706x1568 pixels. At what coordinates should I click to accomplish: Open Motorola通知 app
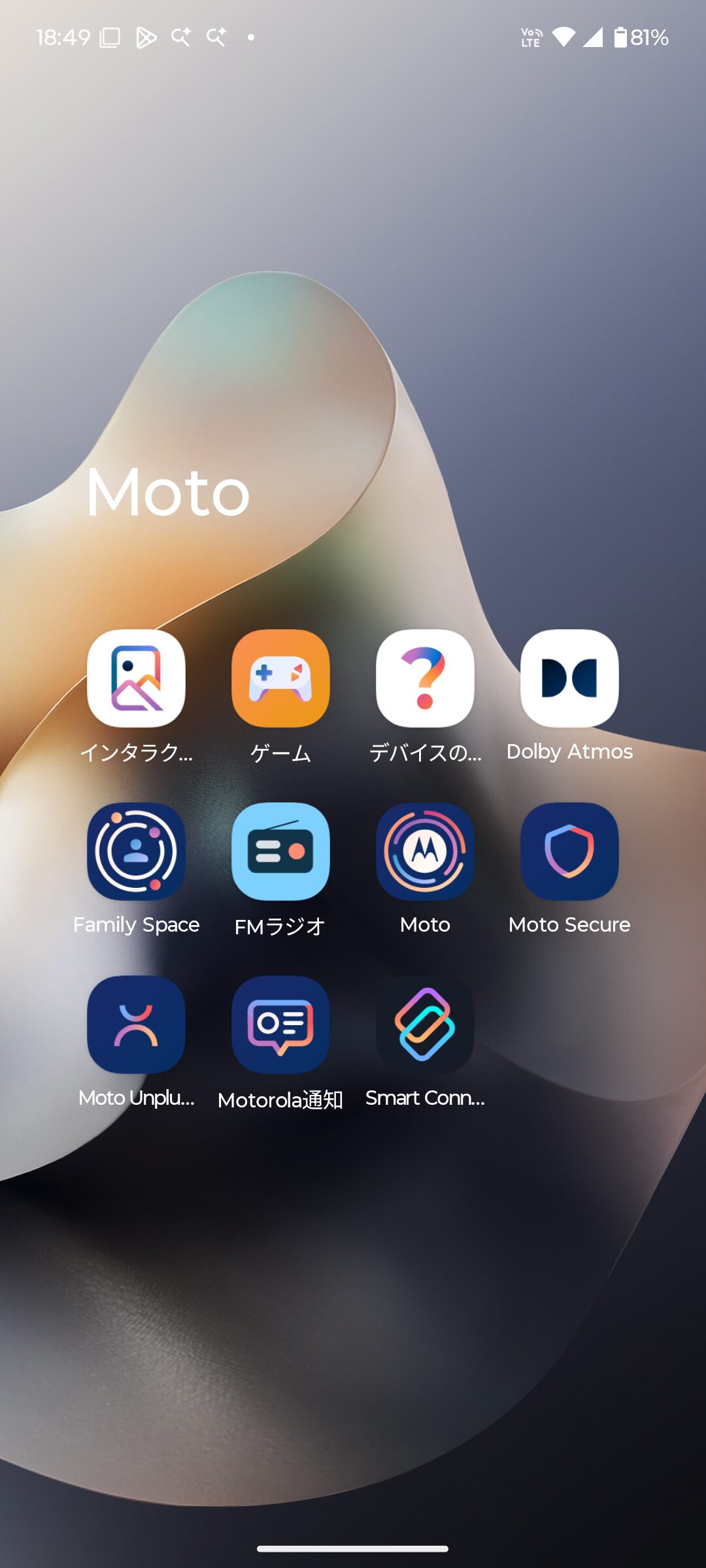tap(280, 1024)
